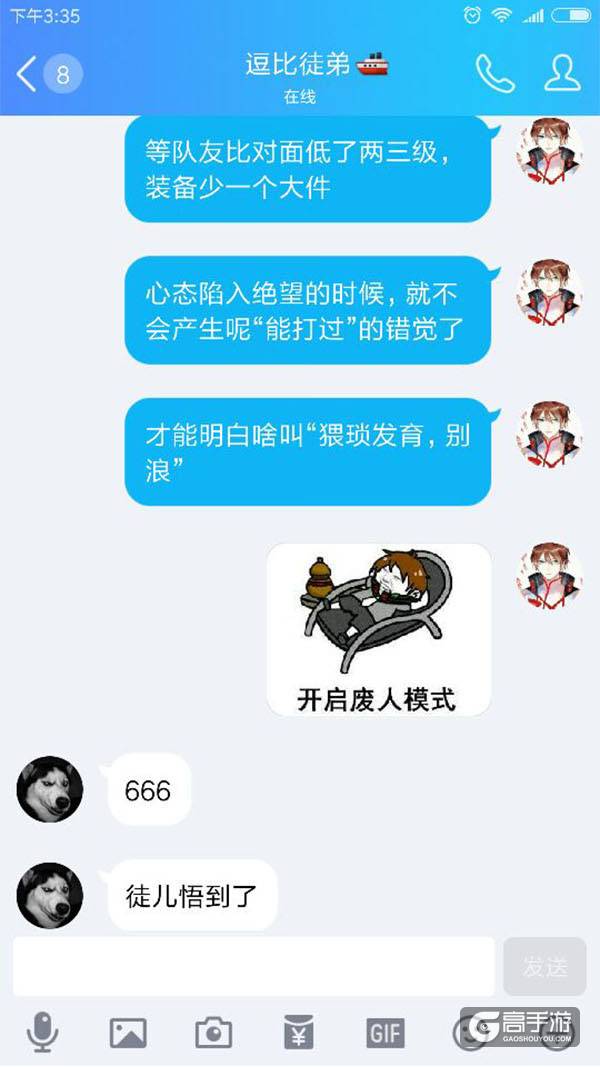Send a red packet
Screen dimensions: 600x1067
(x=299, y=1033)
